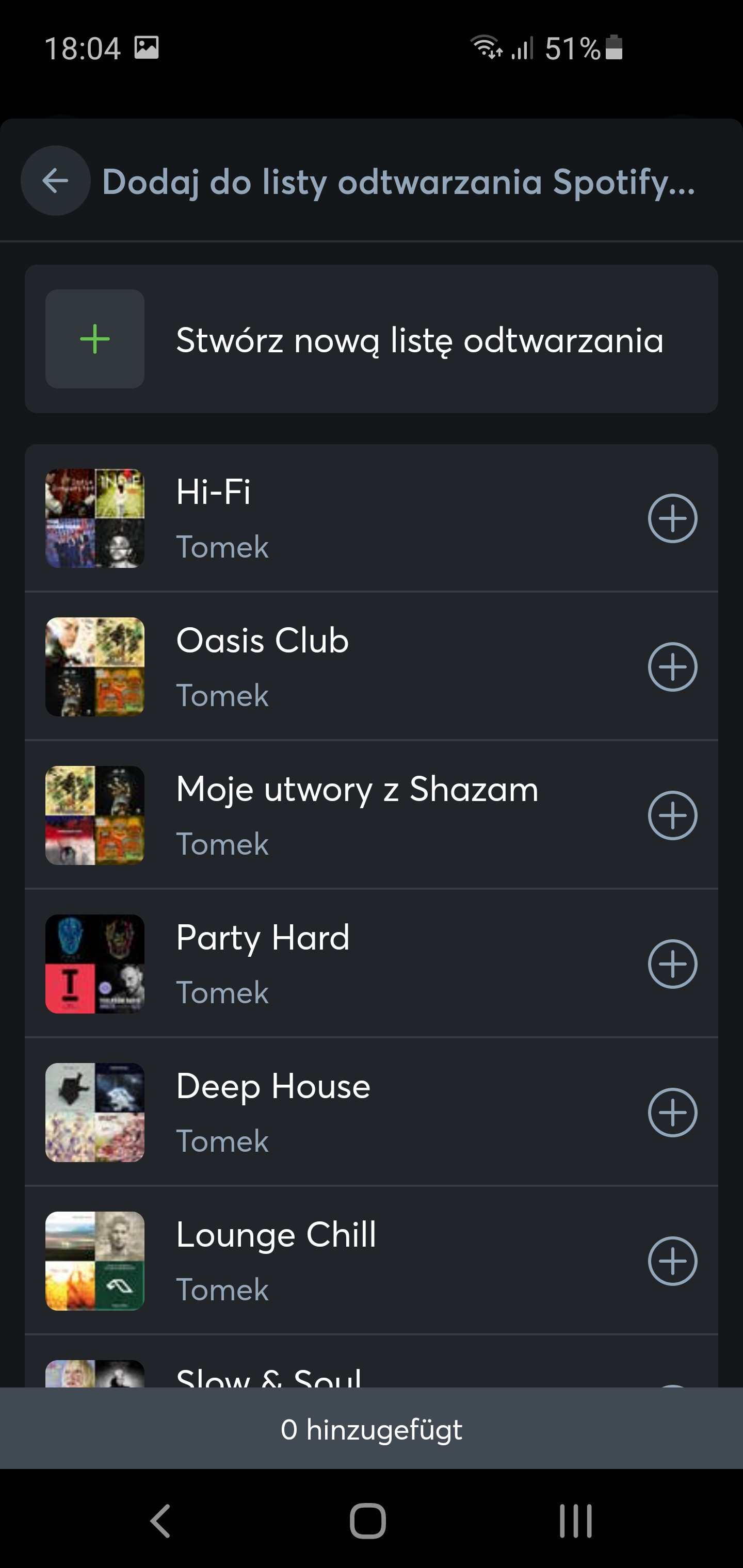Tap the plus icon next to Oasis Club
Viewport: 743px width, 1568px height.
click(672, 667)
